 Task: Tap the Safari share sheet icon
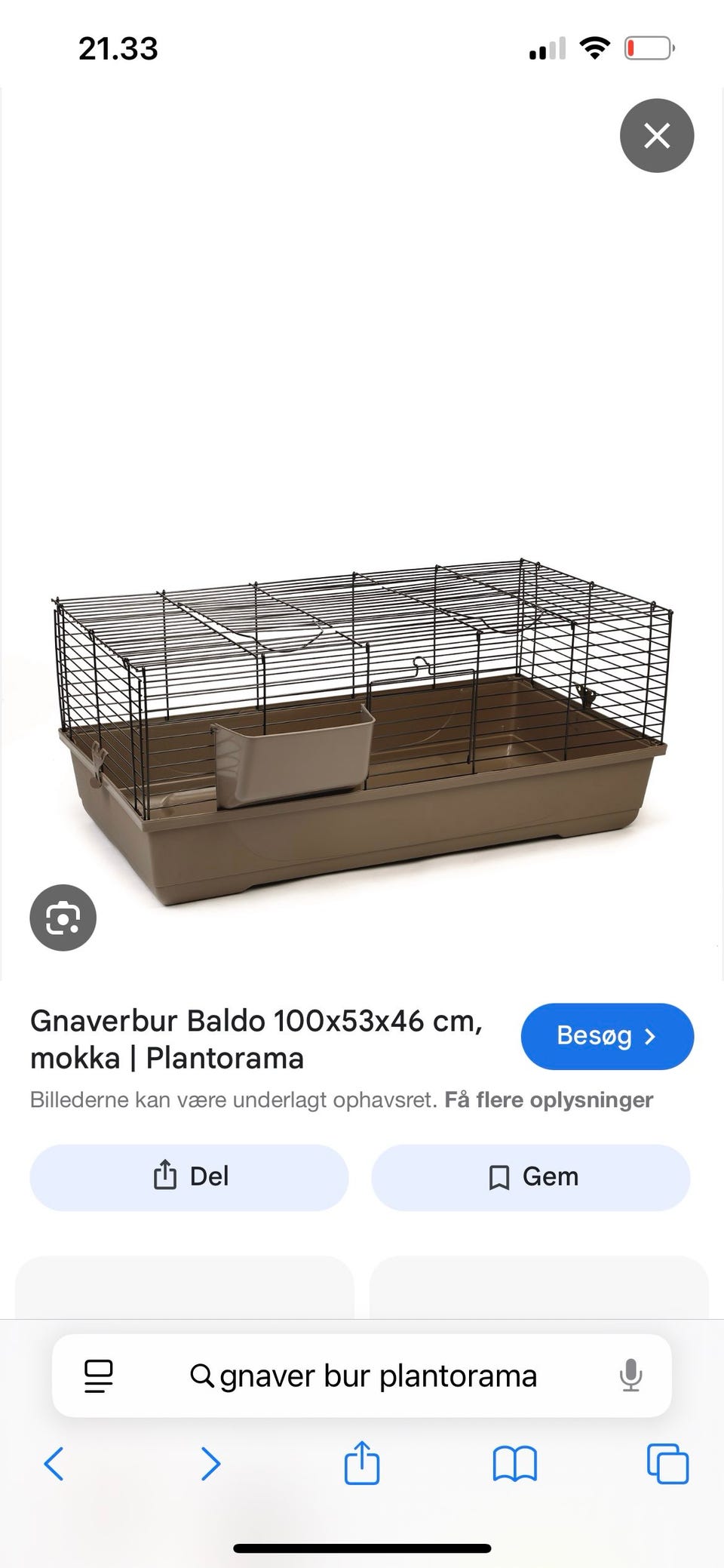pyautogui.click(x=362, y=1464)
